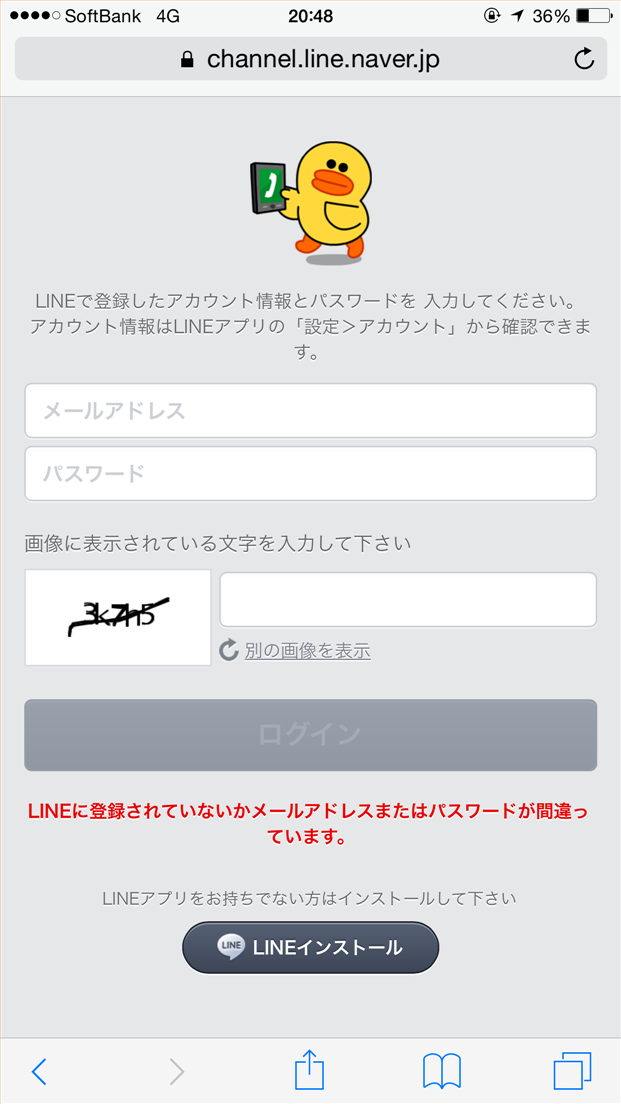Screen dimensions: 621x1104
Task: Select the captcha text entry box
Action: 408,599
